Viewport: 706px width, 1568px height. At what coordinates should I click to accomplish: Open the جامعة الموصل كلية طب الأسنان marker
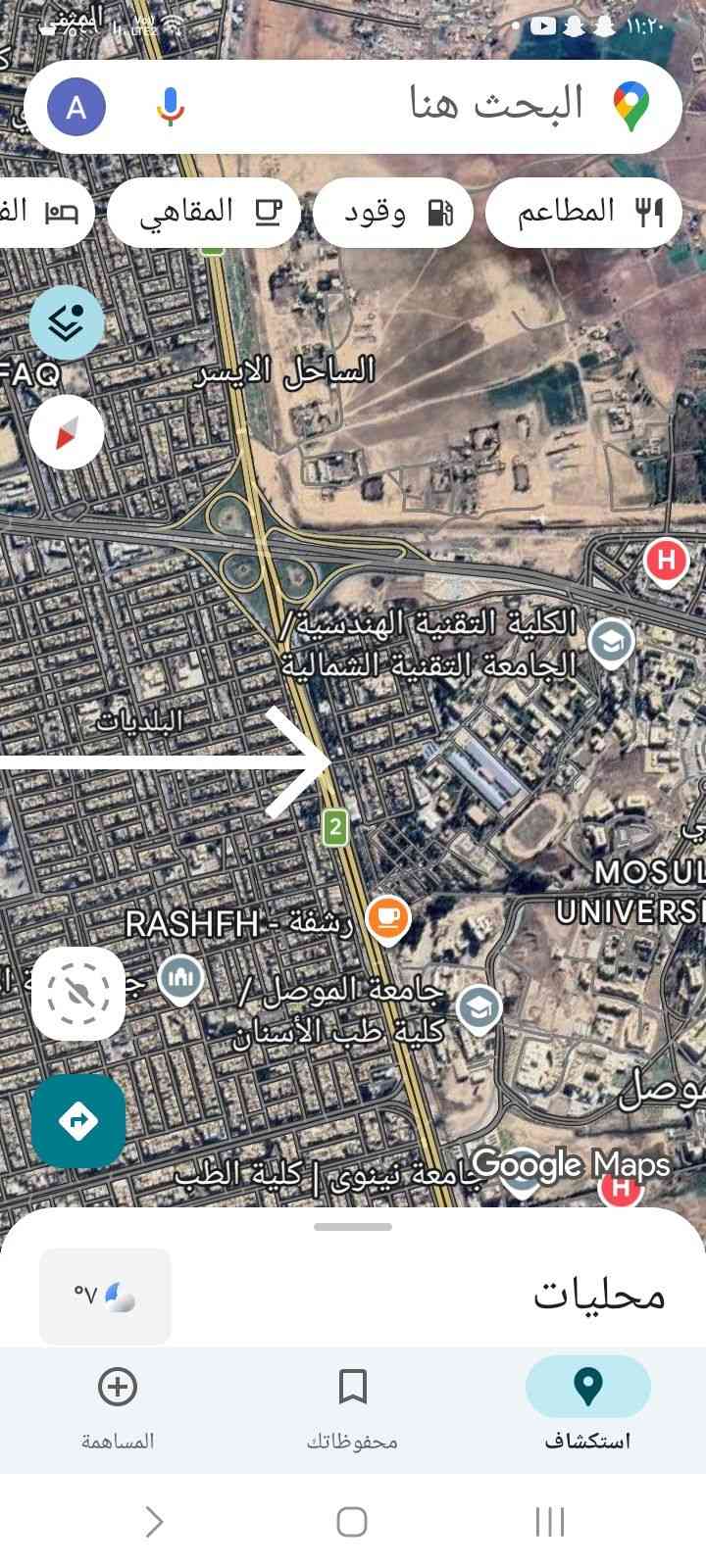(x=479, y=1006)
